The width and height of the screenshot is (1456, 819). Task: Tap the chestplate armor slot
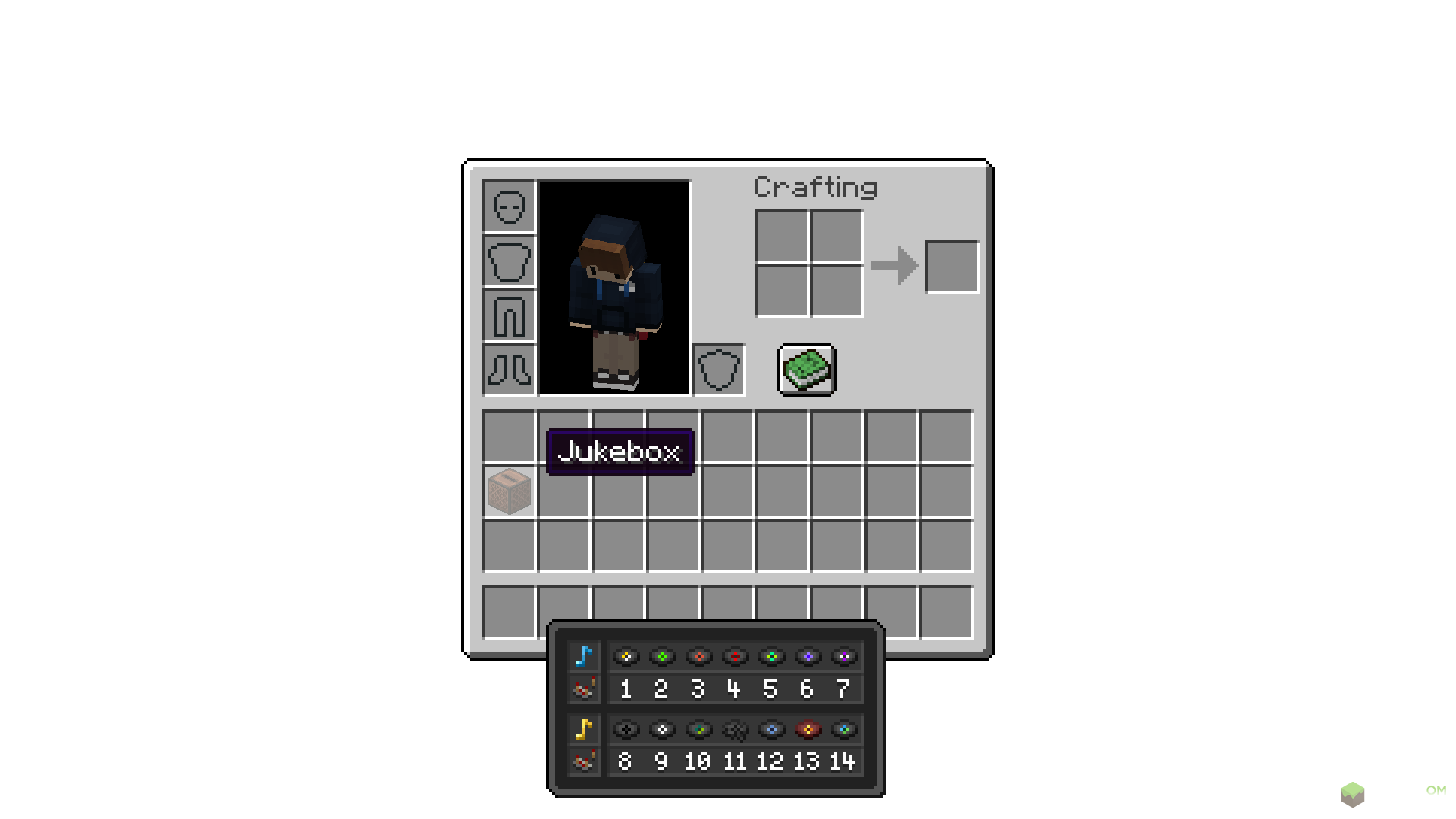(x=509, y=261)
